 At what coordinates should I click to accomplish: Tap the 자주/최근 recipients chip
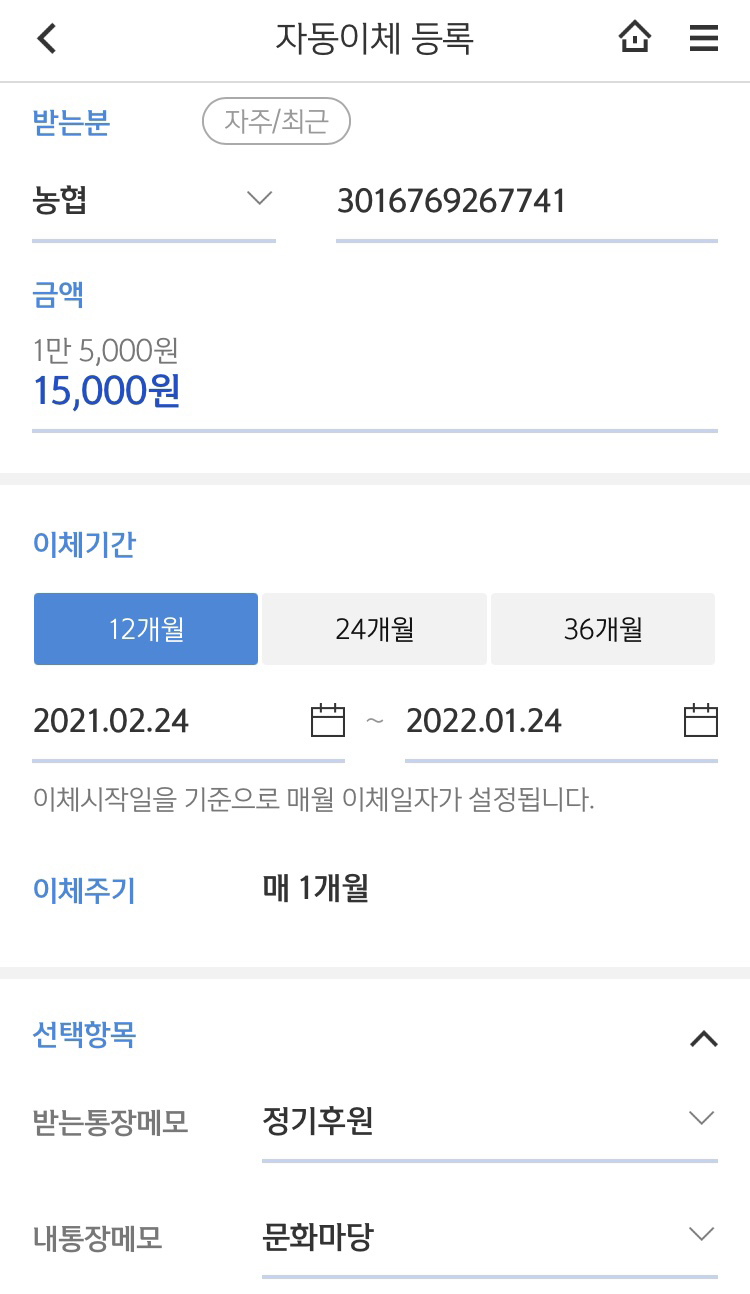click(276, 123)
